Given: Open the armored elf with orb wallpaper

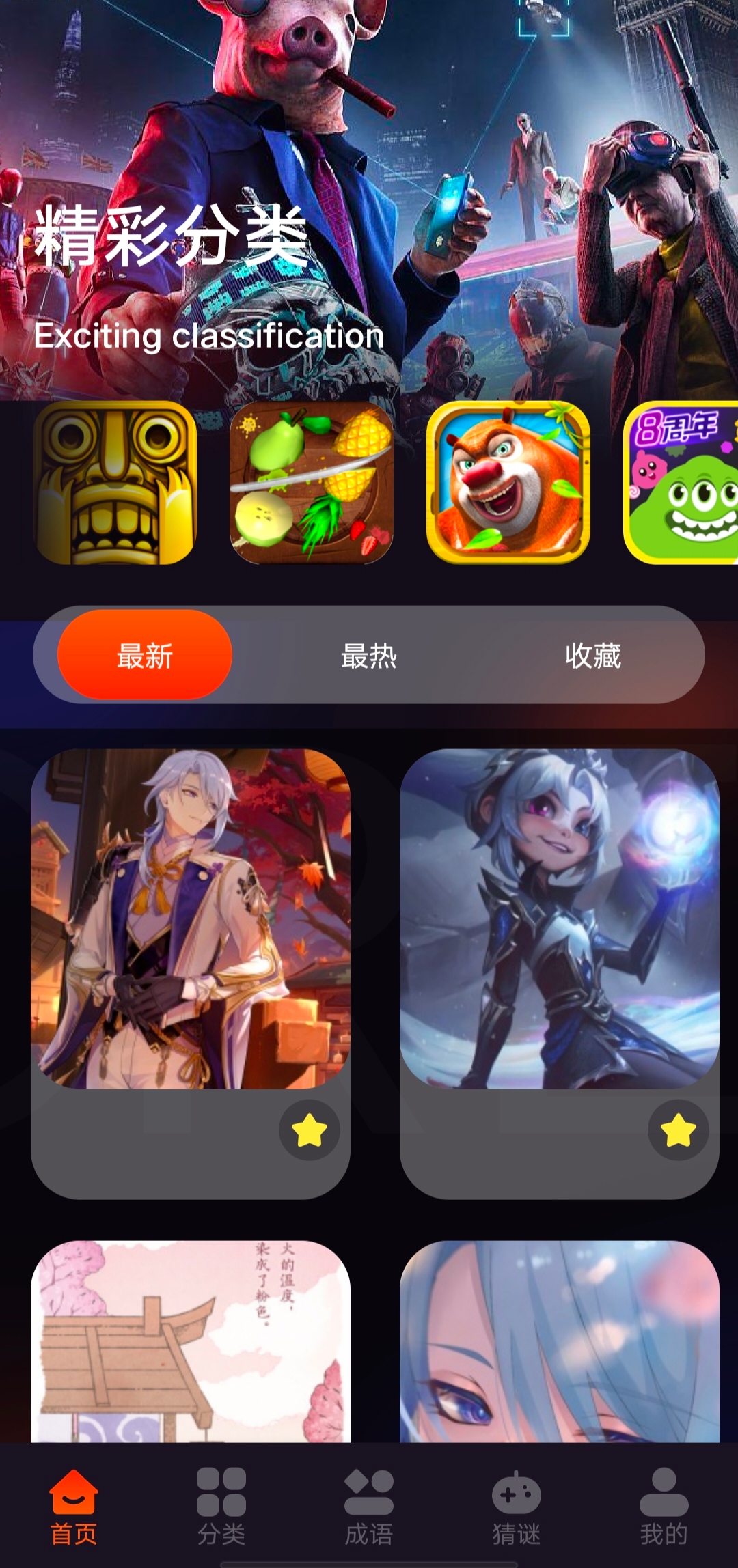Looking at the screenshot, I should [x=559, y=919].
